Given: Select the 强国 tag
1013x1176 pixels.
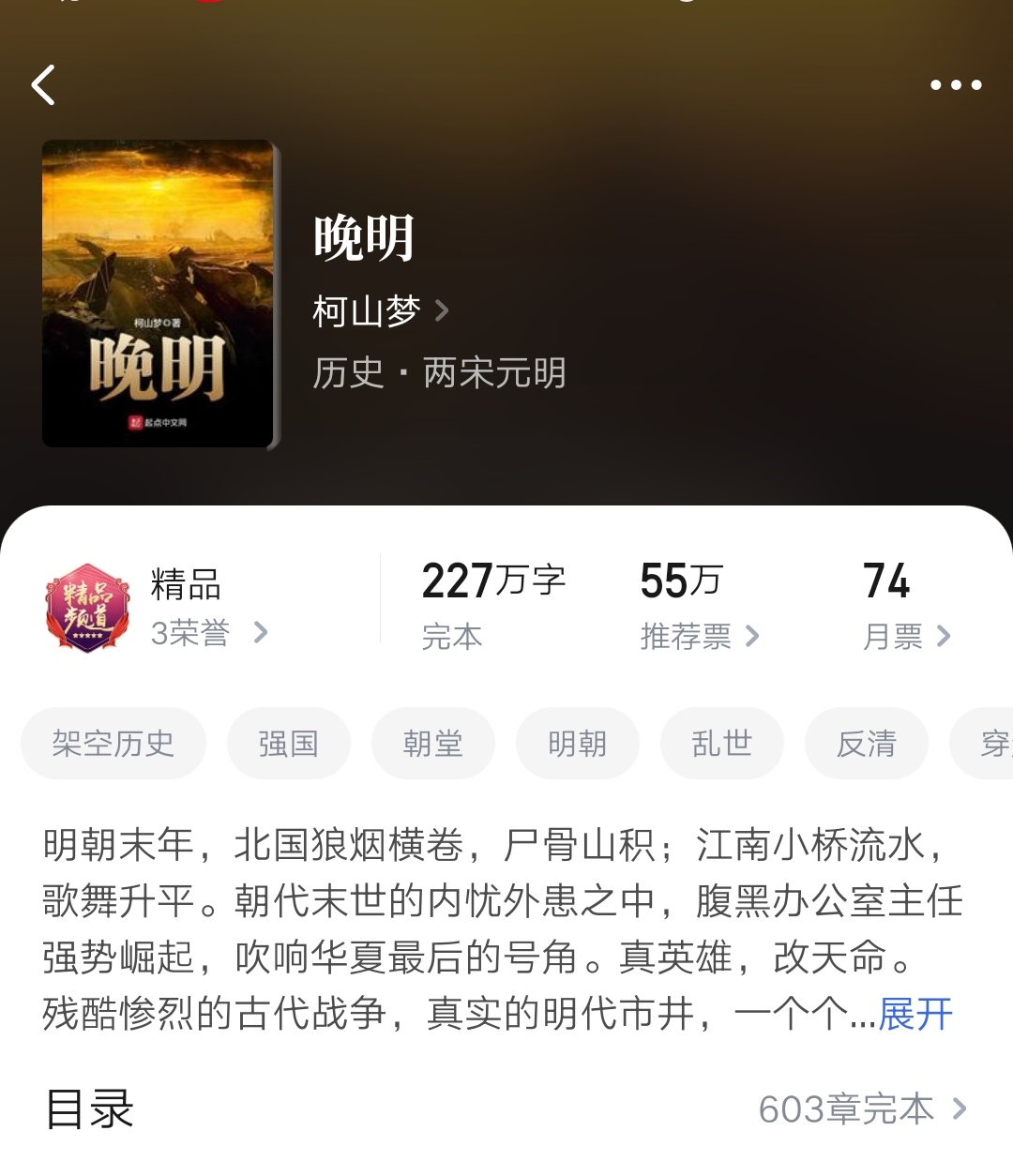Looking at the screenshot, I should tap(288, 743).
